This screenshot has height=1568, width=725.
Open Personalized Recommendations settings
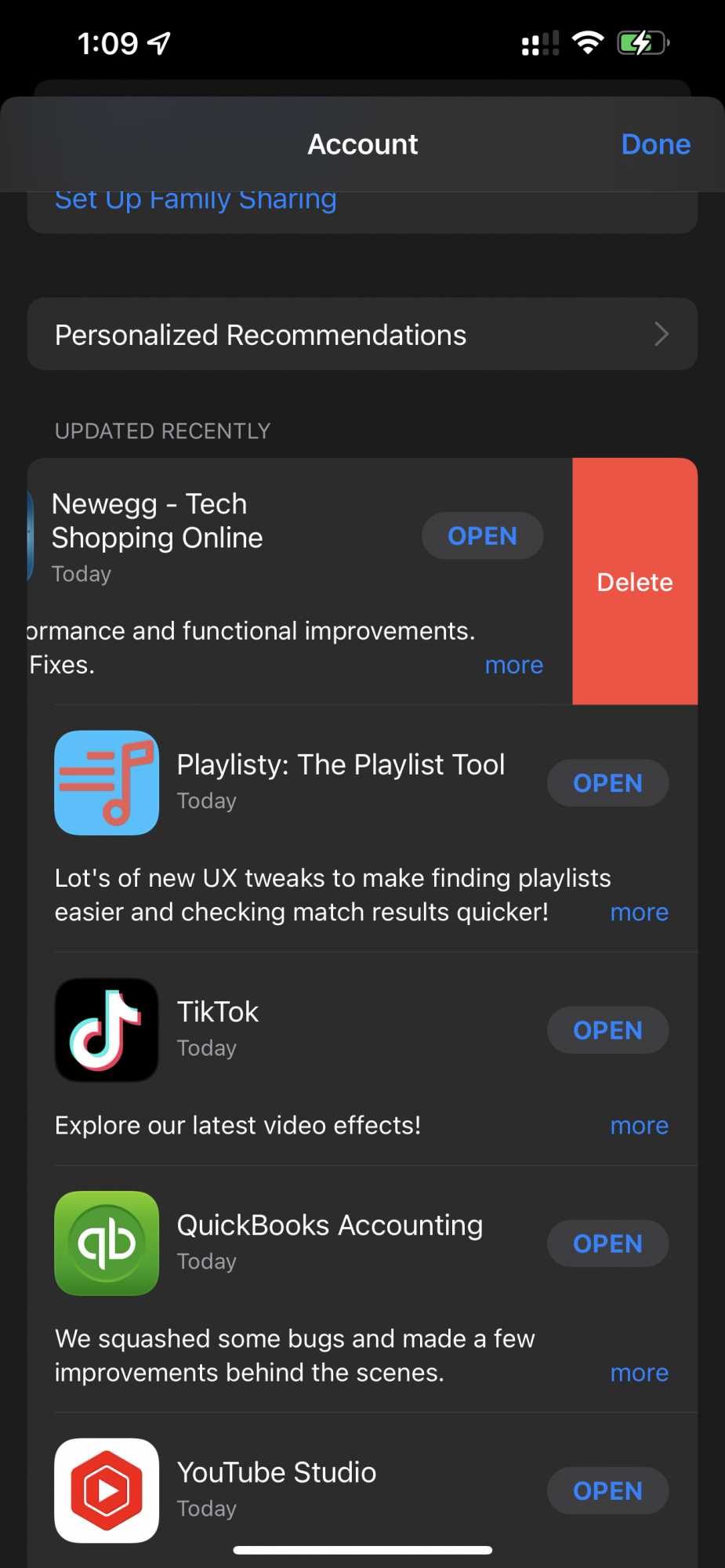coord(362,335)
